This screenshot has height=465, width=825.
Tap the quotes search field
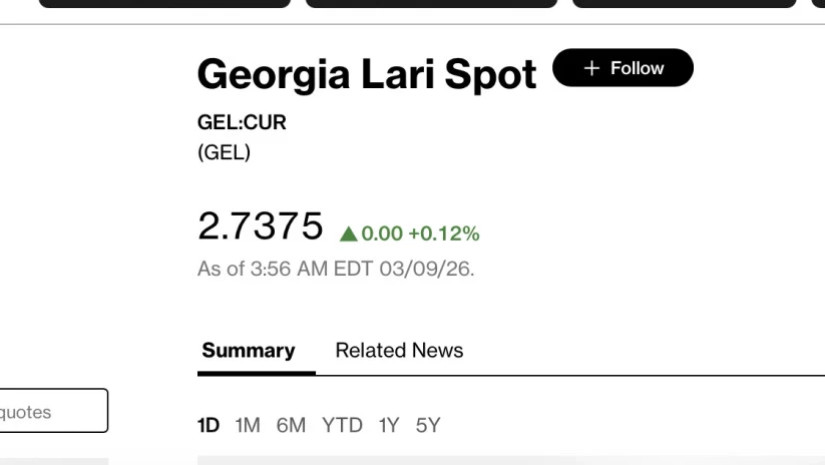(50, 411)
